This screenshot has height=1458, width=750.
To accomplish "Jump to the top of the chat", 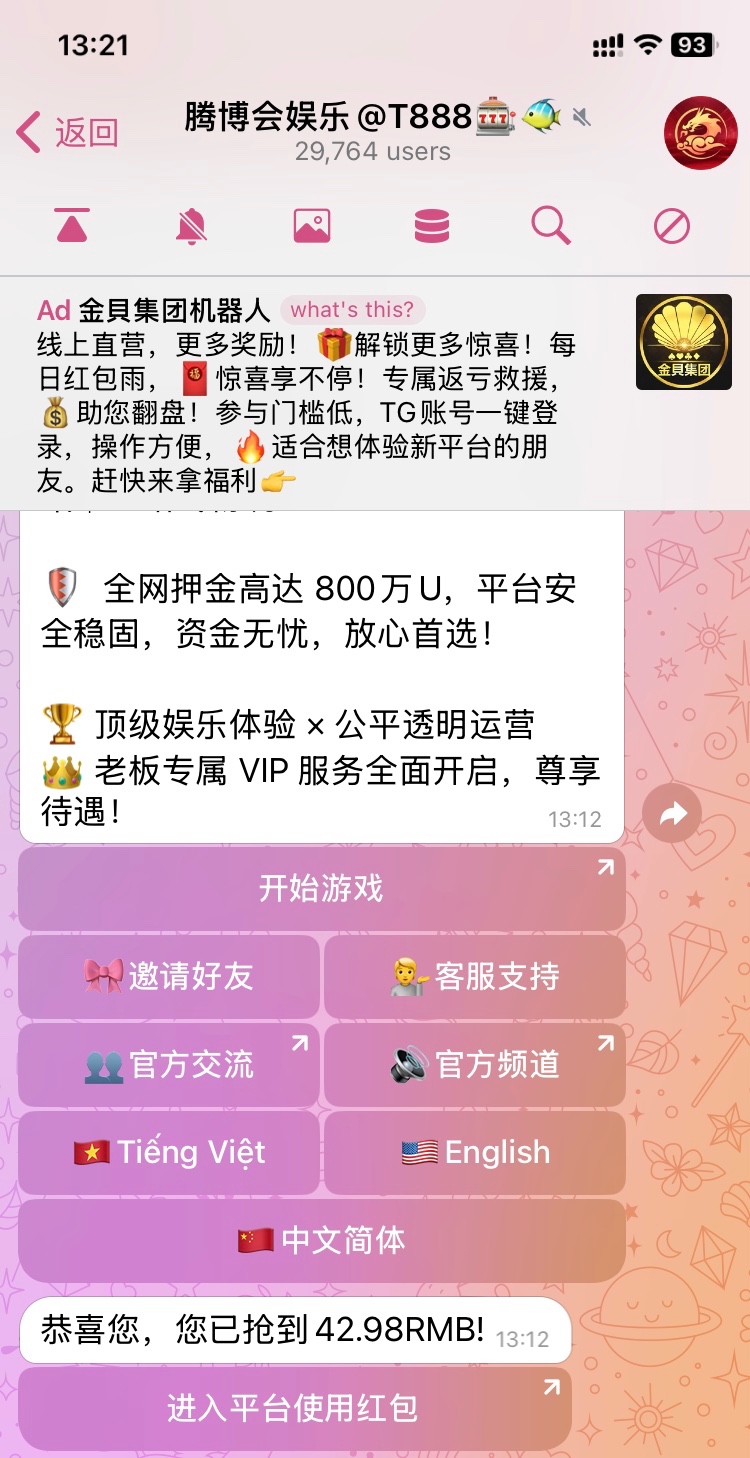I will click(72, 226).
